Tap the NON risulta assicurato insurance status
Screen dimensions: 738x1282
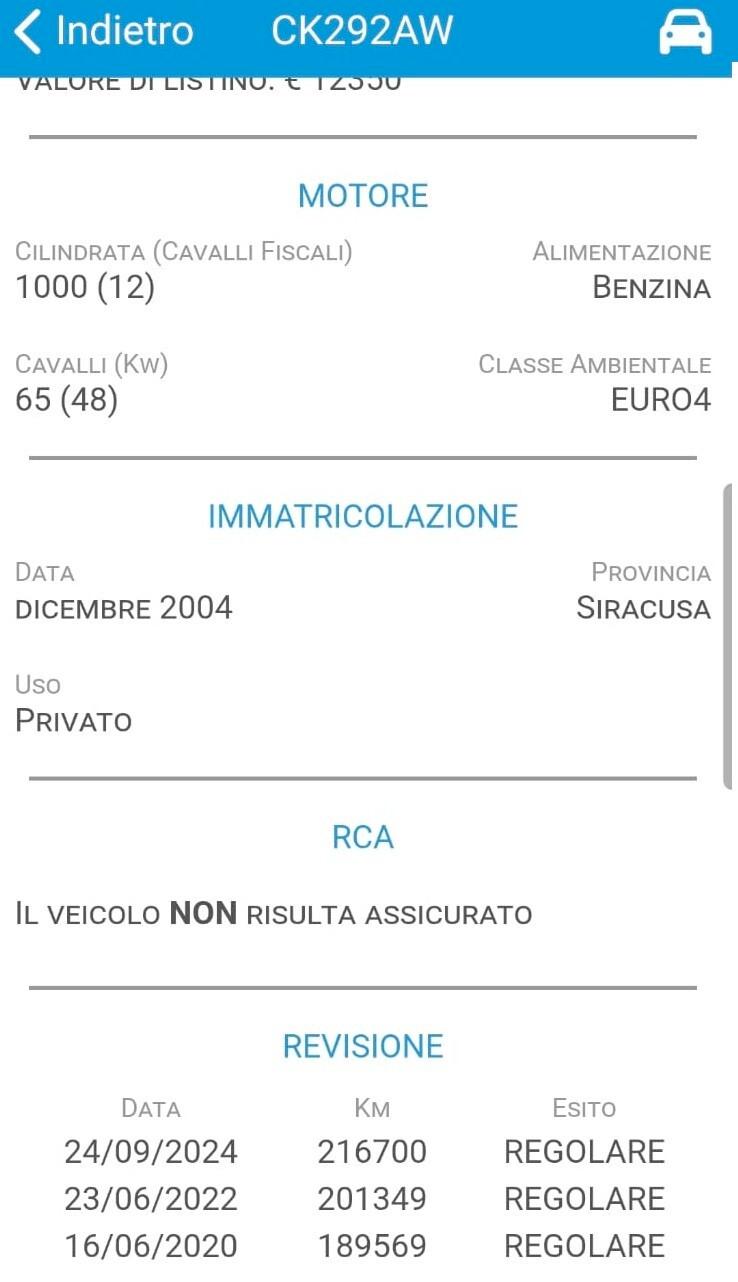(271, 913)
